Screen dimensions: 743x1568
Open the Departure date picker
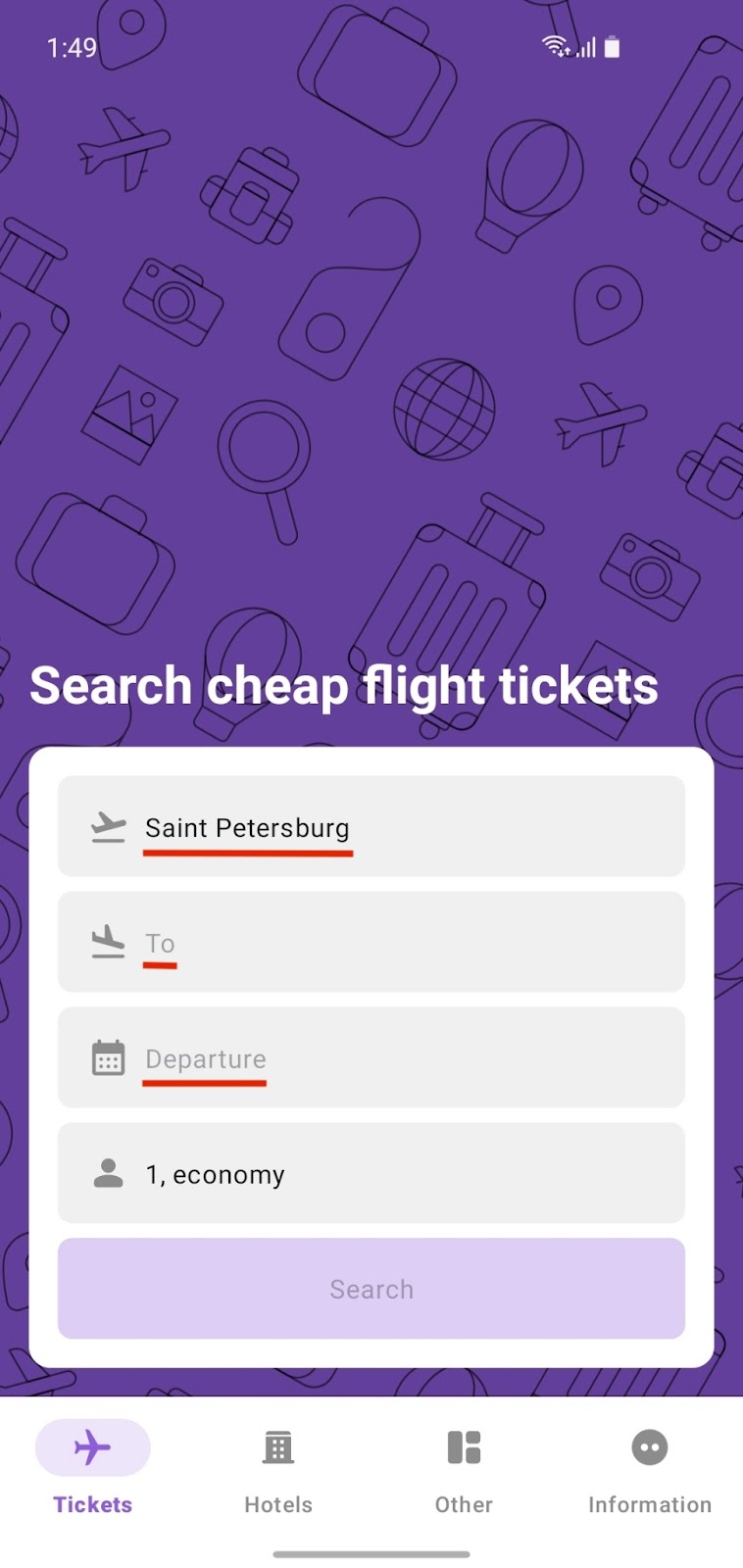tap(371, 1057)
